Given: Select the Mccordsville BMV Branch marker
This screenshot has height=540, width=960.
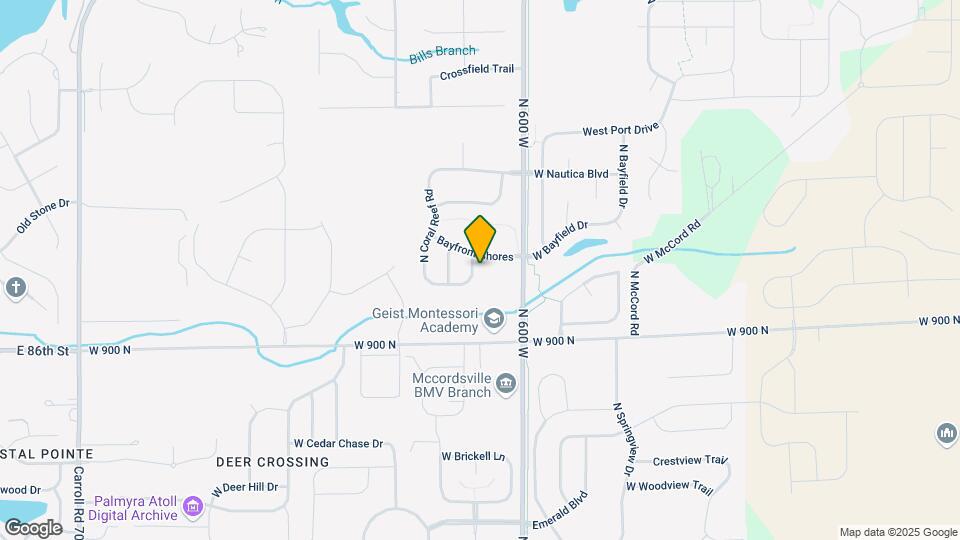Looking at the screenshot, I should [506, 383].
